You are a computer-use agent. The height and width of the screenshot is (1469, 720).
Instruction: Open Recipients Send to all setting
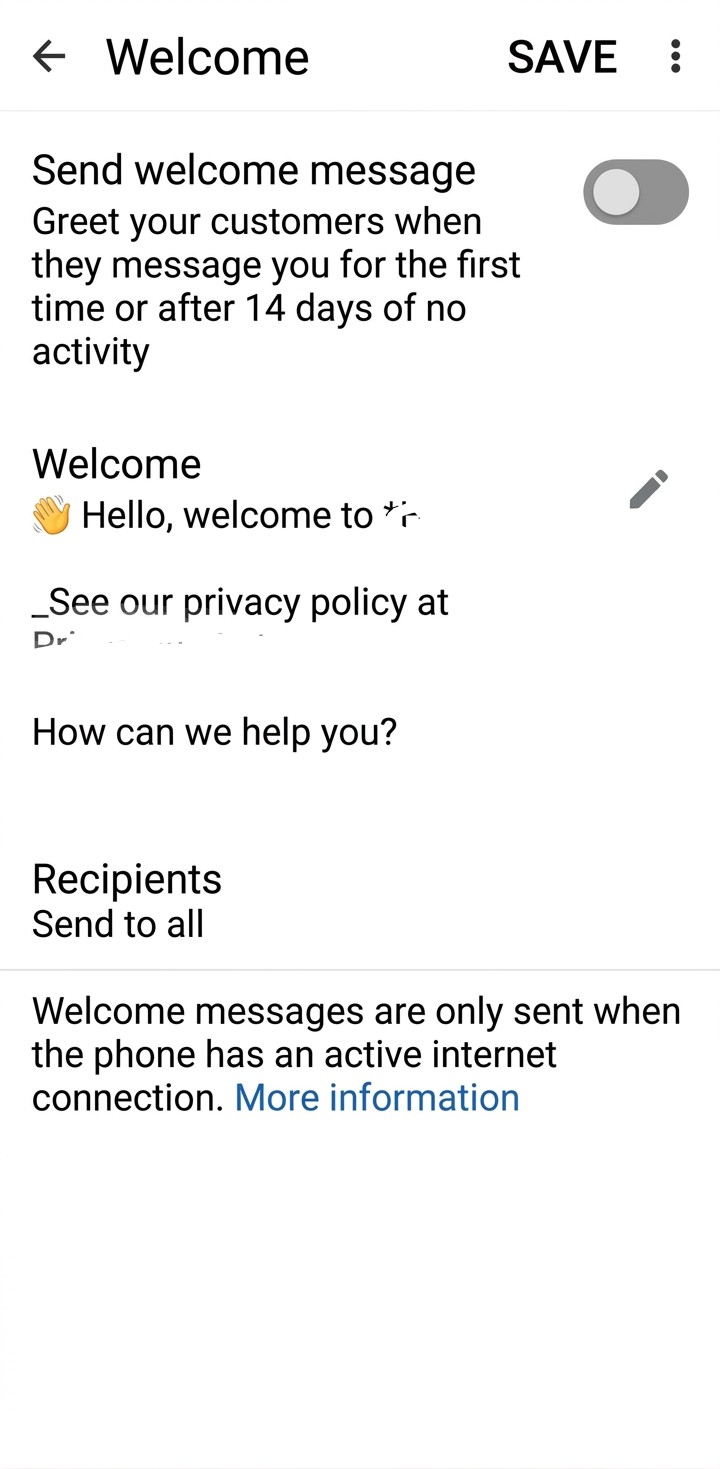click(127, 900)
